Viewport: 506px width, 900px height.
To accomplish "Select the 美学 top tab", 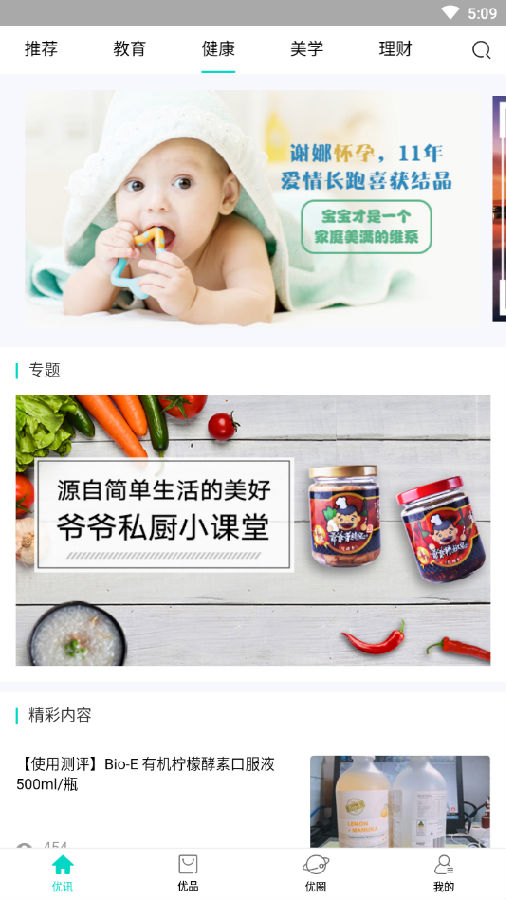I will pos(306,49).
